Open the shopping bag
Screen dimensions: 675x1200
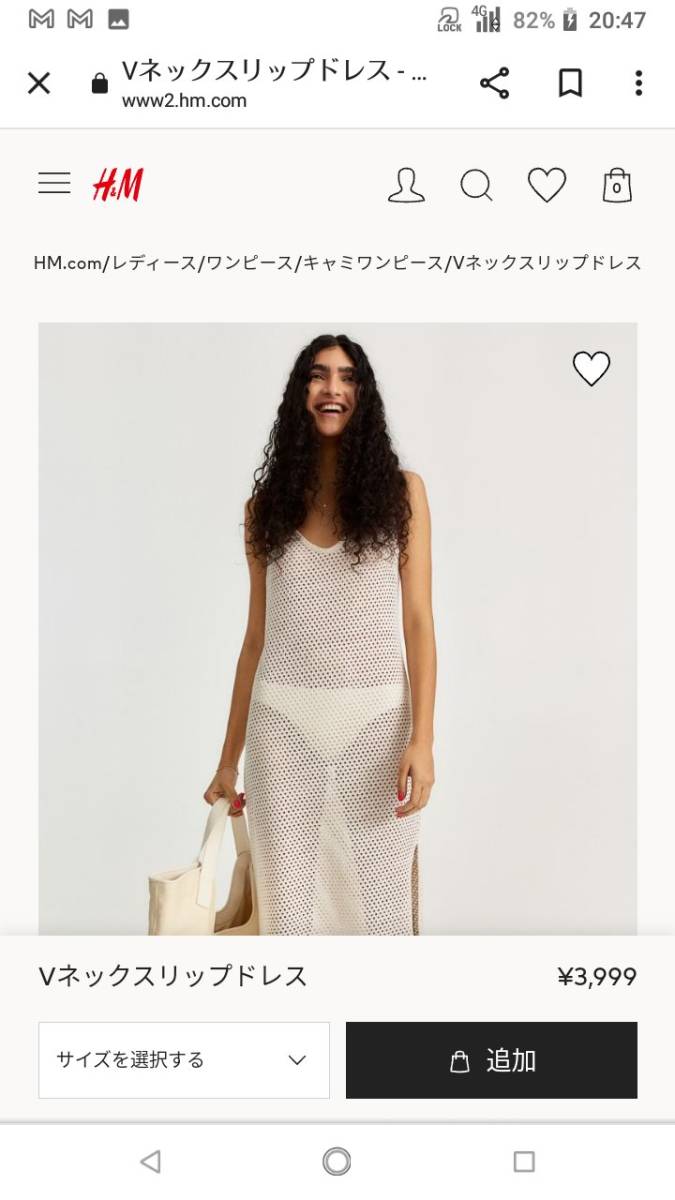[617, 186]
